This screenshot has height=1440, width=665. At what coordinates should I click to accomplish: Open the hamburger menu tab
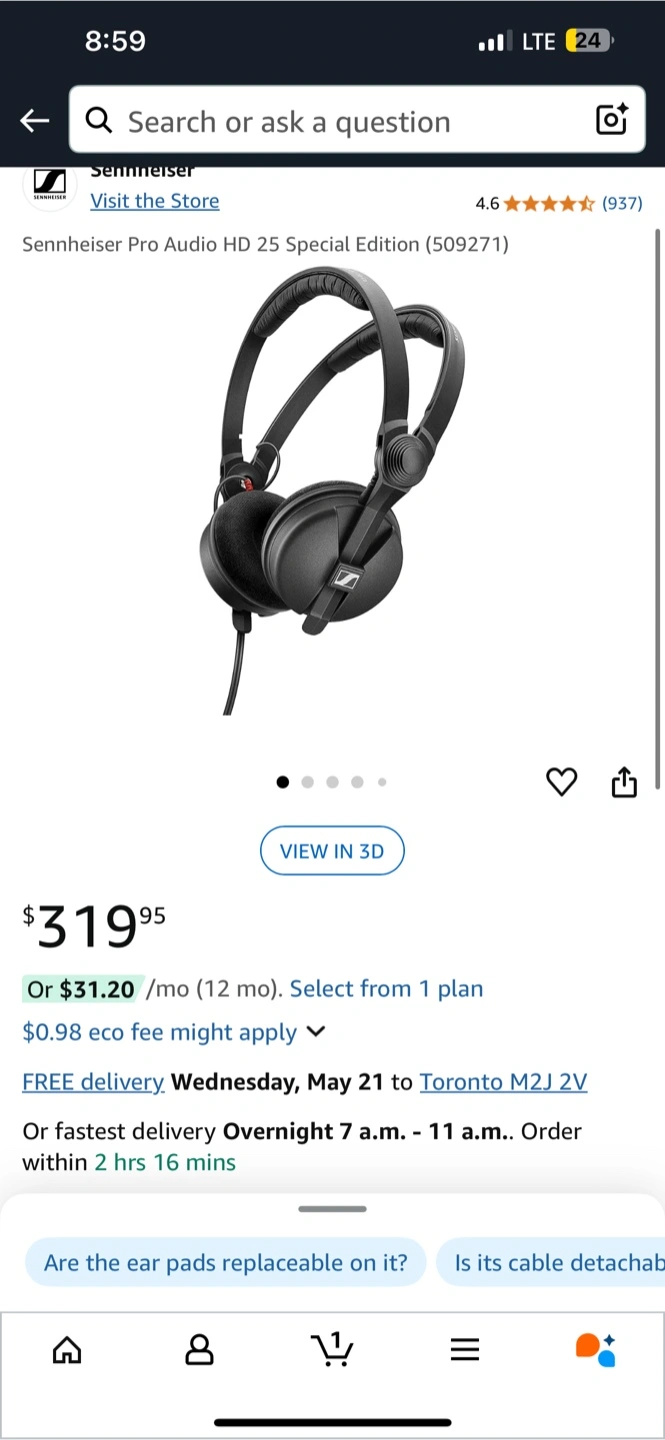465,1350
